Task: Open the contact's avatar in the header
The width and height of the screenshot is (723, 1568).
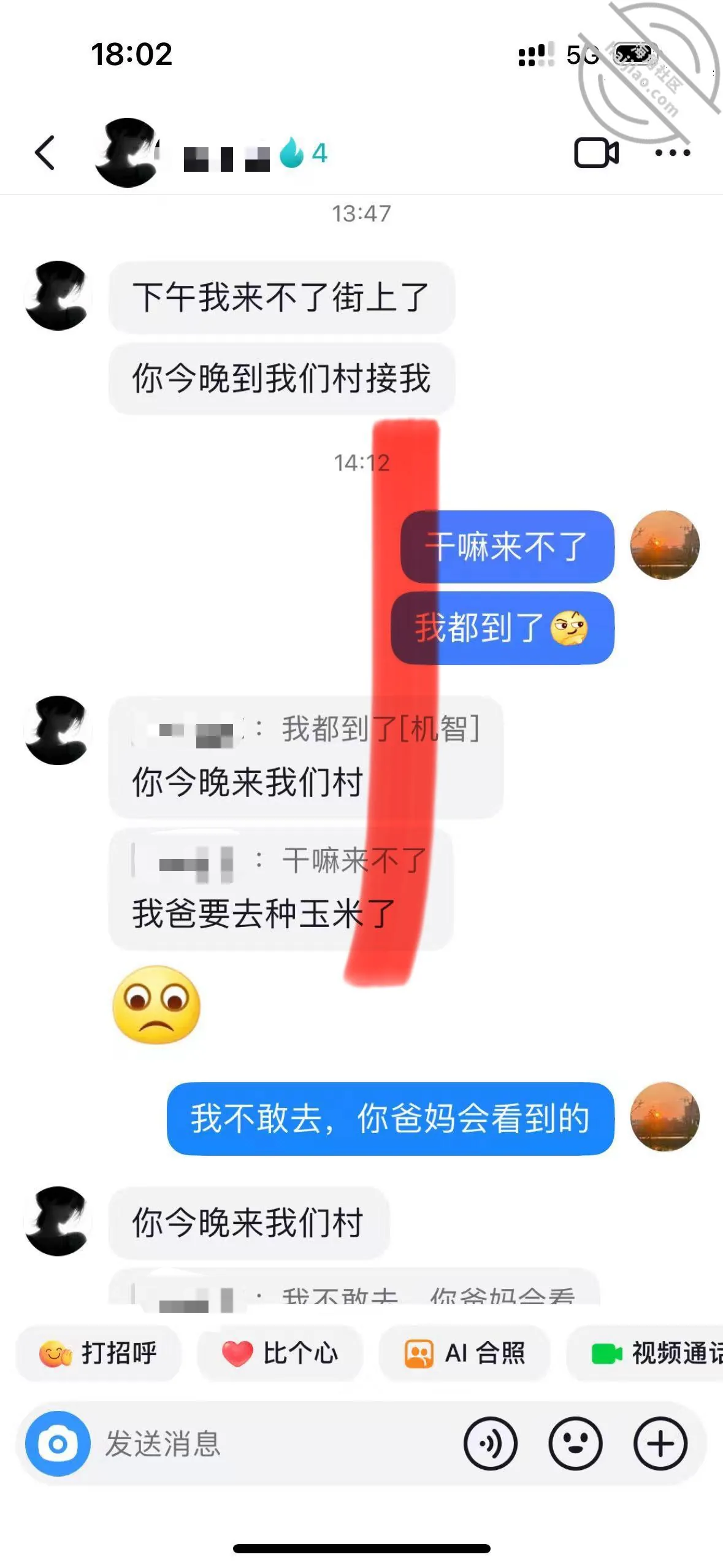Action: tap(128, 153)
